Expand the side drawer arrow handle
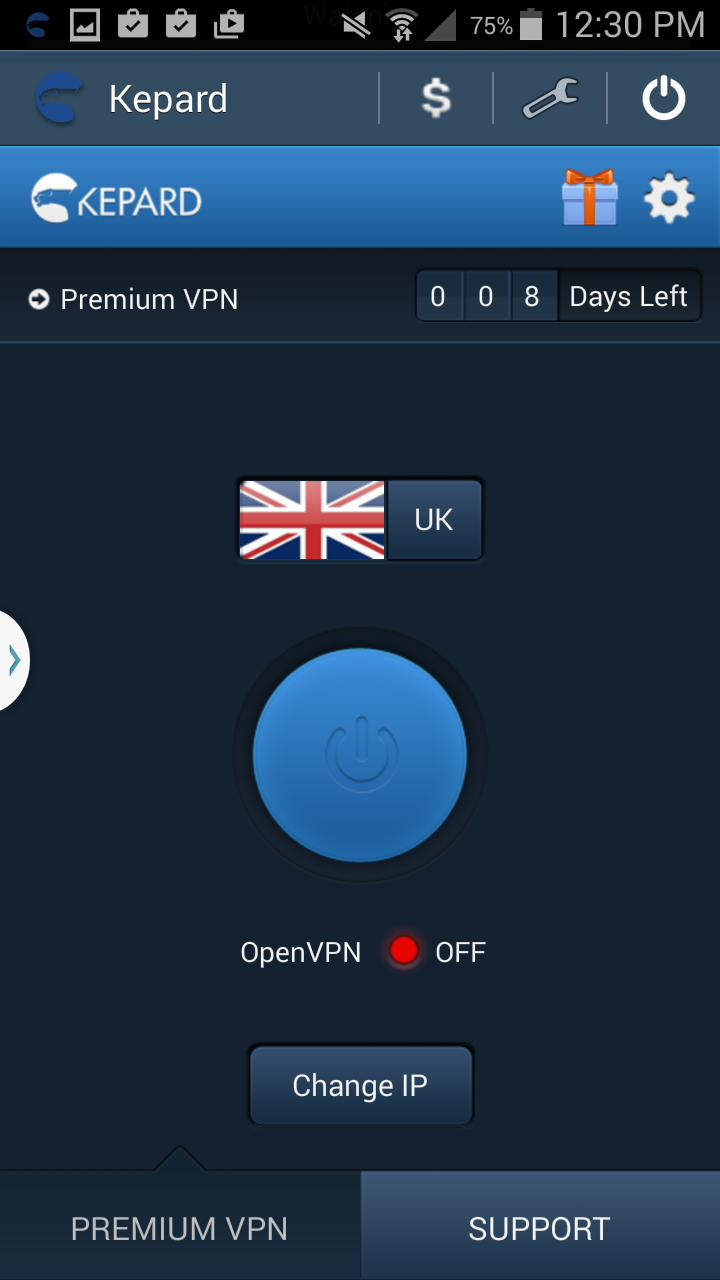The image size is (720, 1280). click(14, 660)
